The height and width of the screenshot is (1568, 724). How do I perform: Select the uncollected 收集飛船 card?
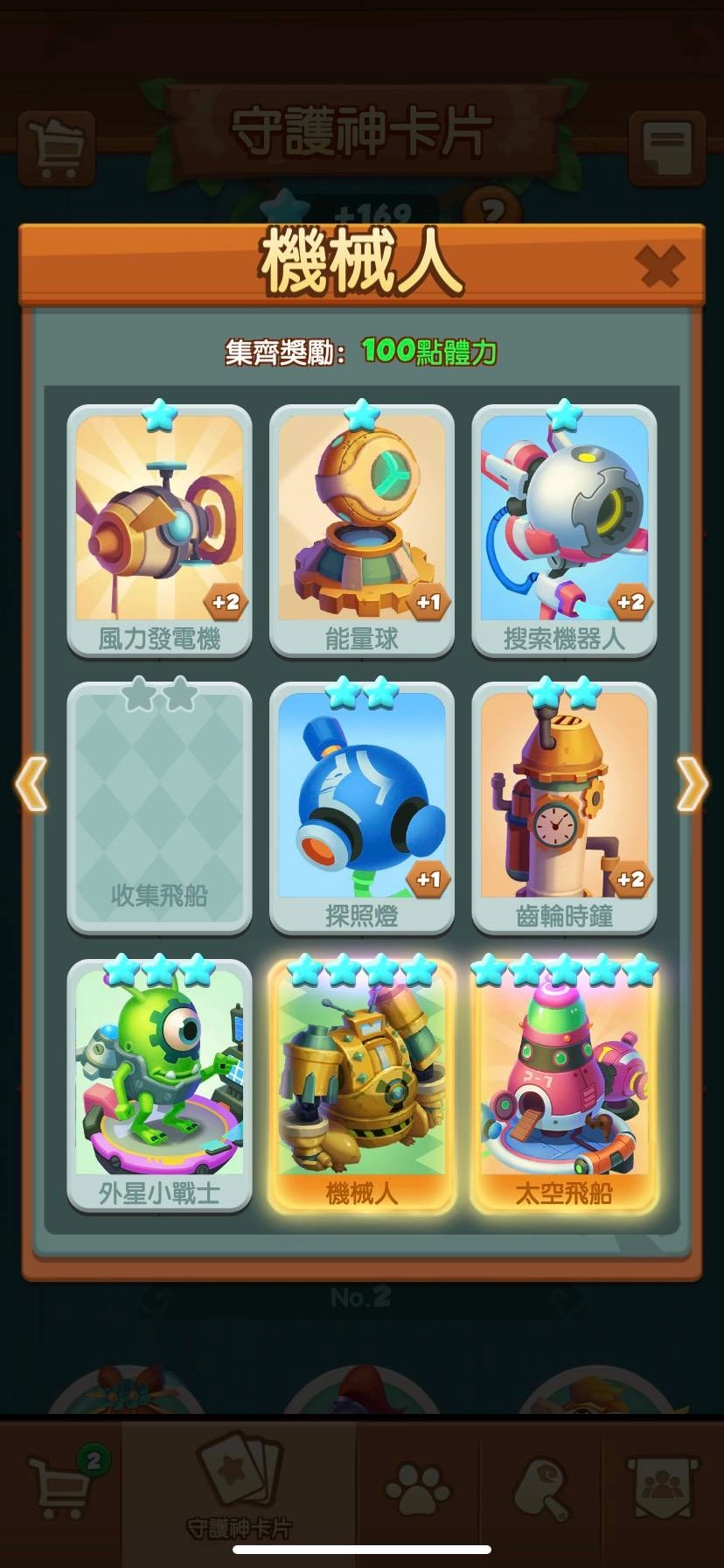click(x=159, y=807)
